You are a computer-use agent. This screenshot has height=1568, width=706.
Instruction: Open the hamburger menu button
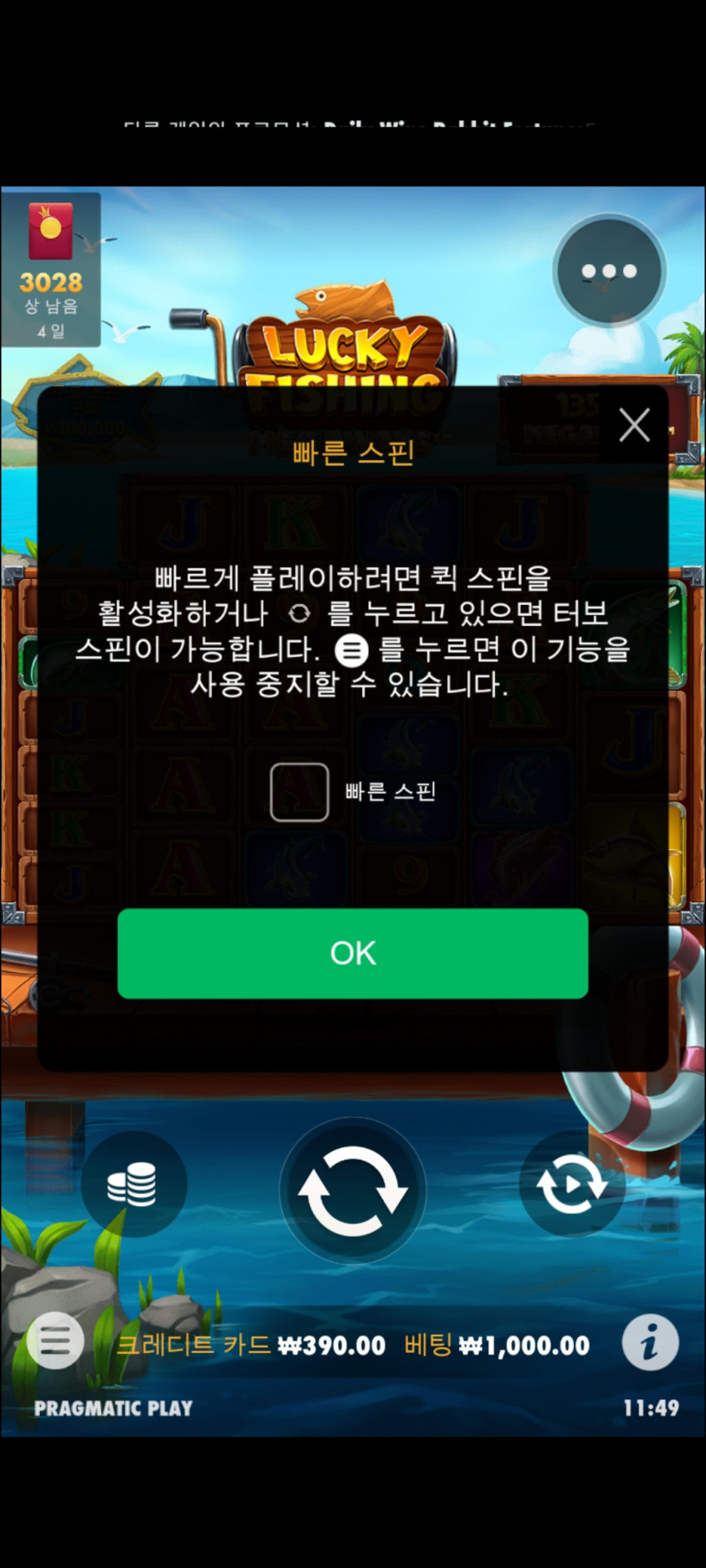[56, 1340]
